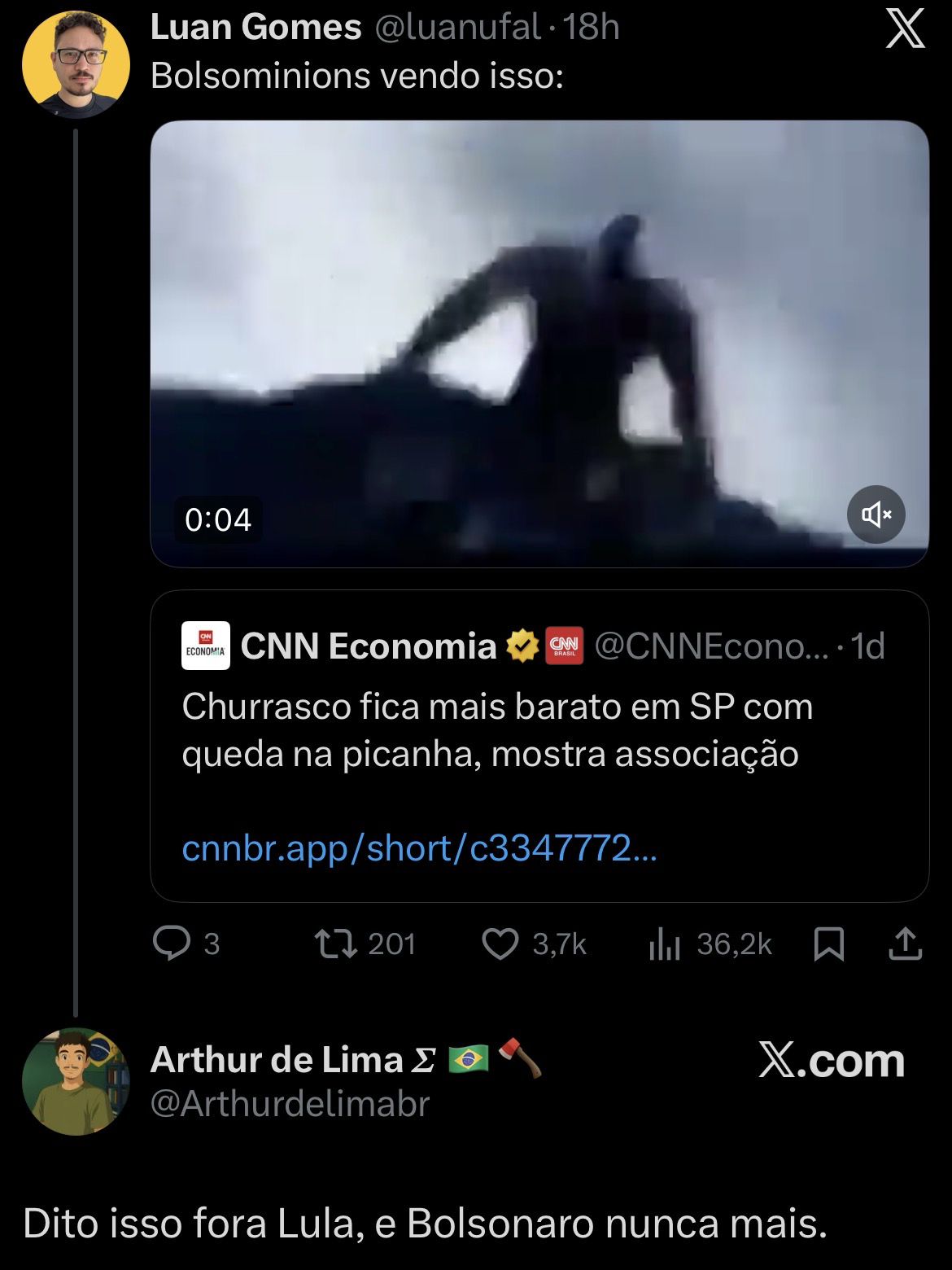
Task: Unmute the video in the post
Action: tap(876, 515)
